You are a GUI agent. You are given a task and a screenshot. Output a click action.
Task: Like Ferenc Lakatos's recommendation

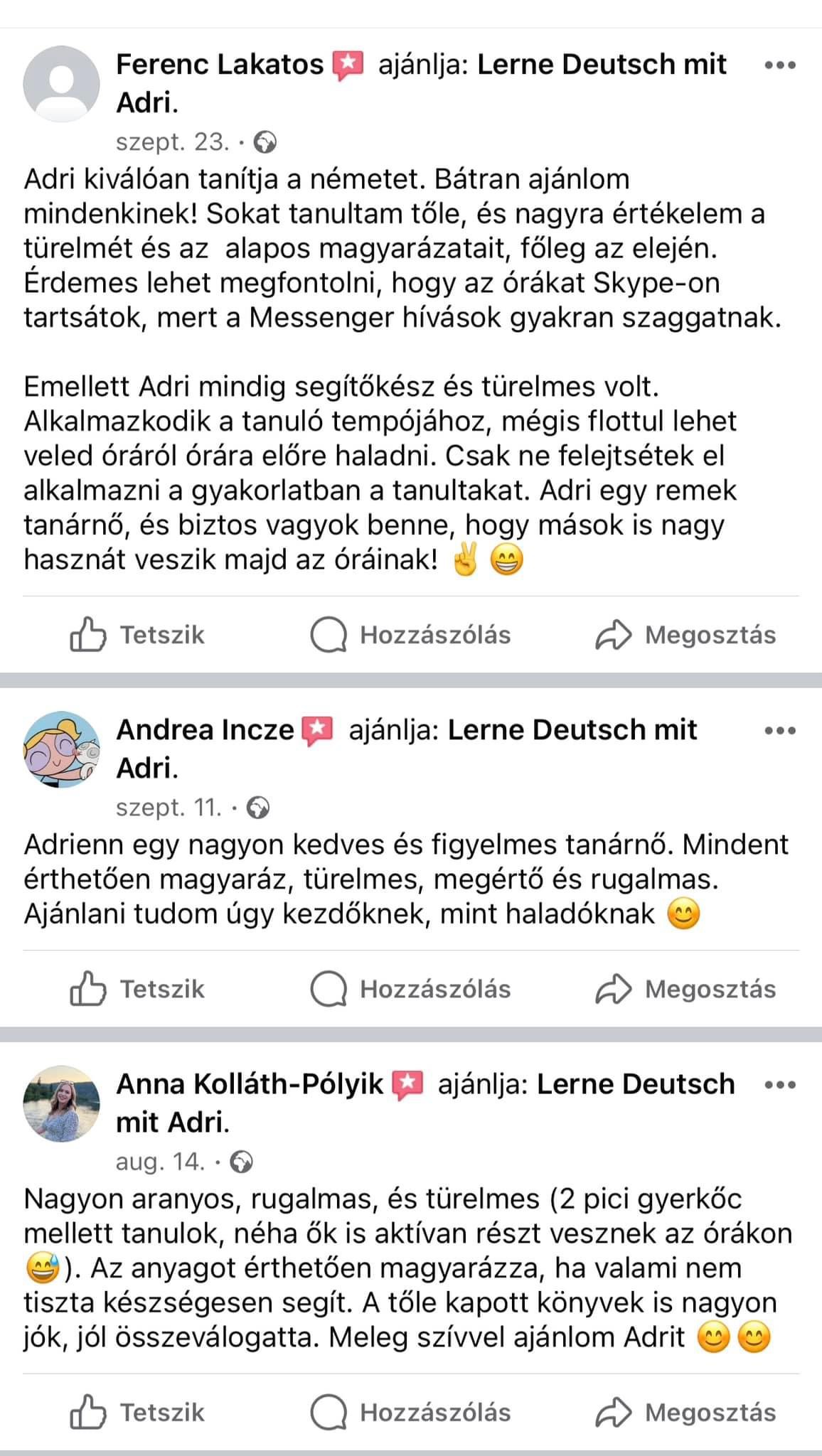click(137, 635)
